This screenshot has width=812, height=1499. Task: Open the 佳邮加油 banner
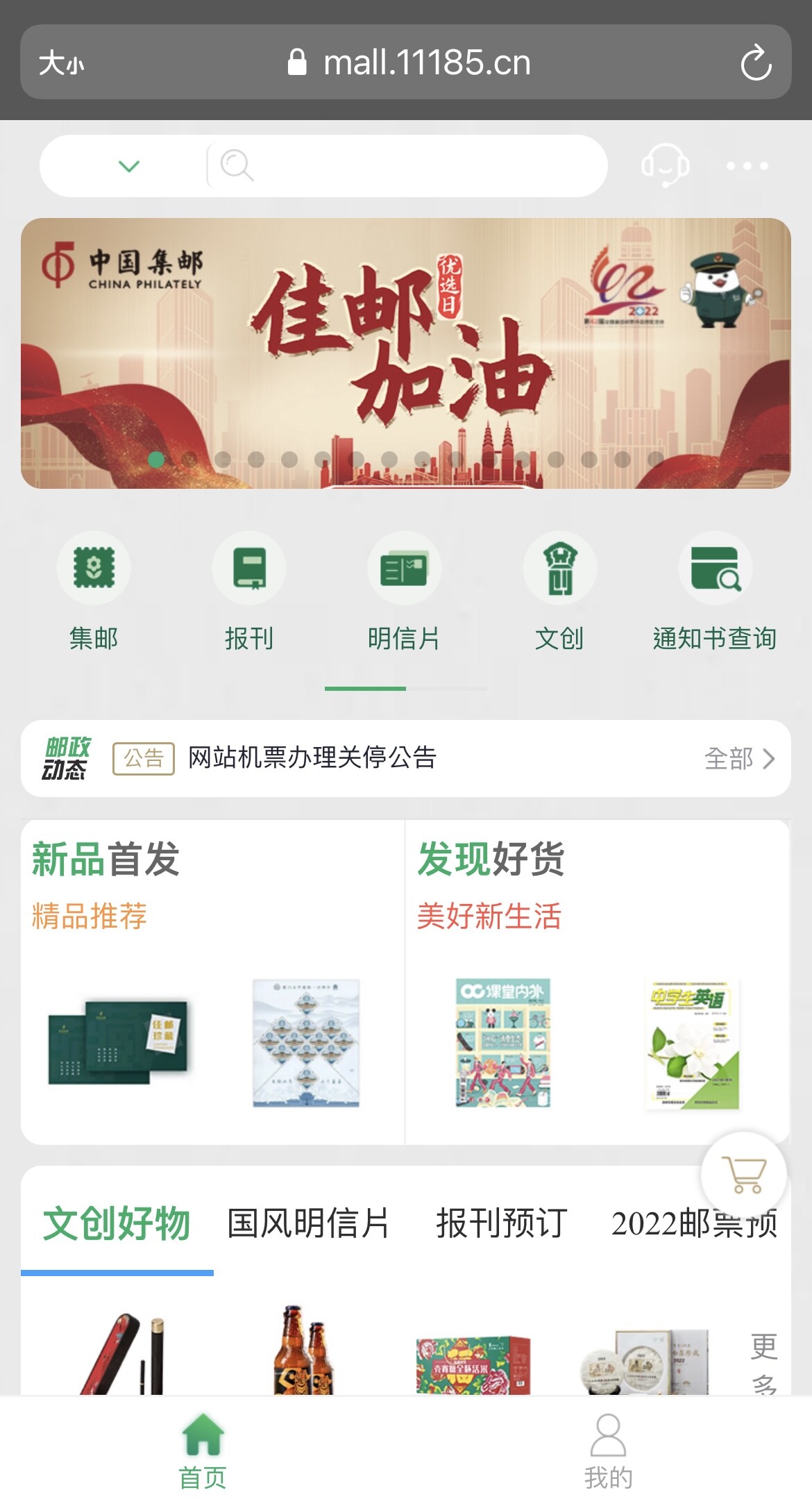coord(406,353)
